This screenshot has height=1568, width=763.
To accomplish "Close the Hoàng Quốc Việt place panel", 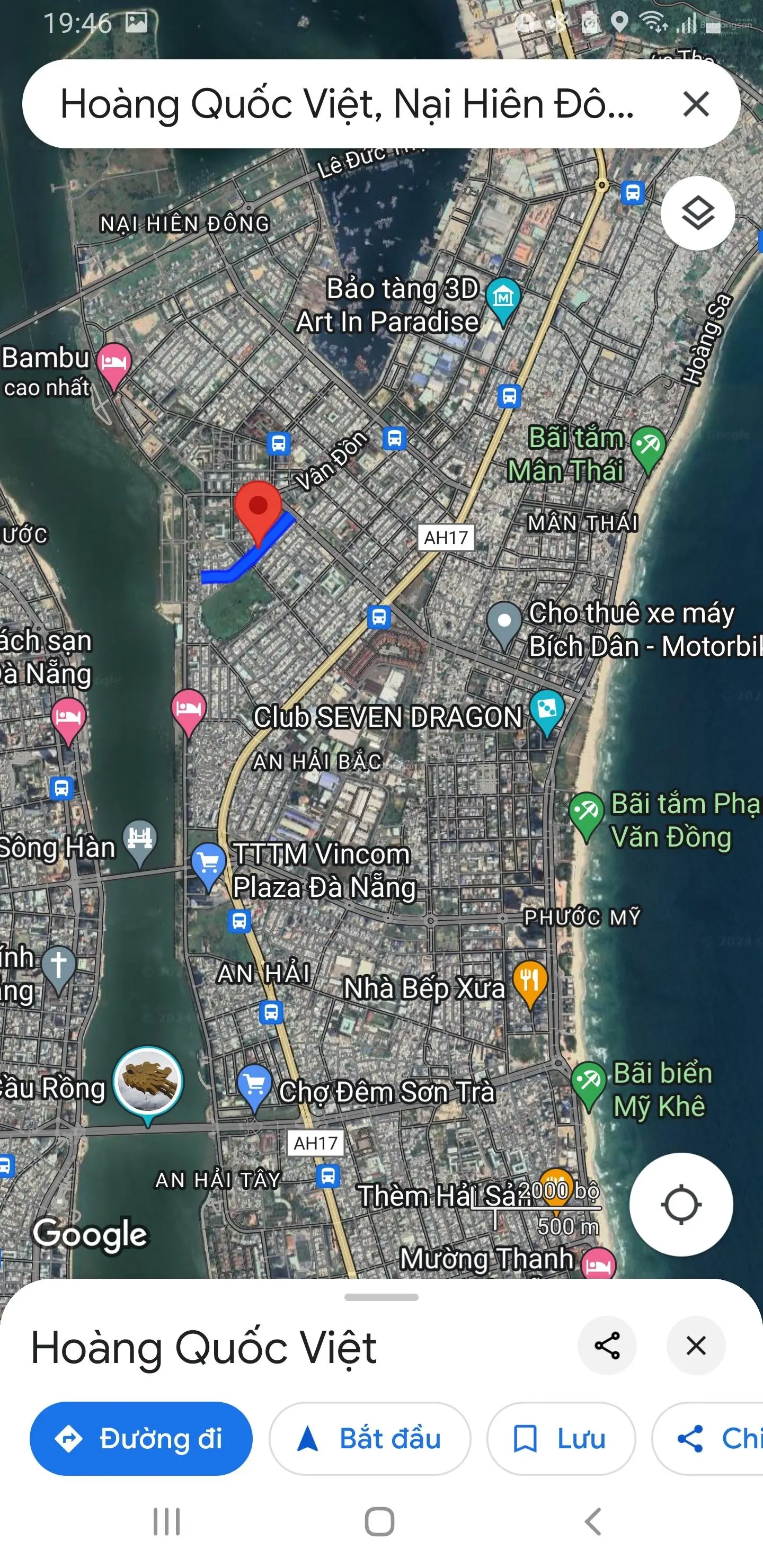I will pos(695,1345).
